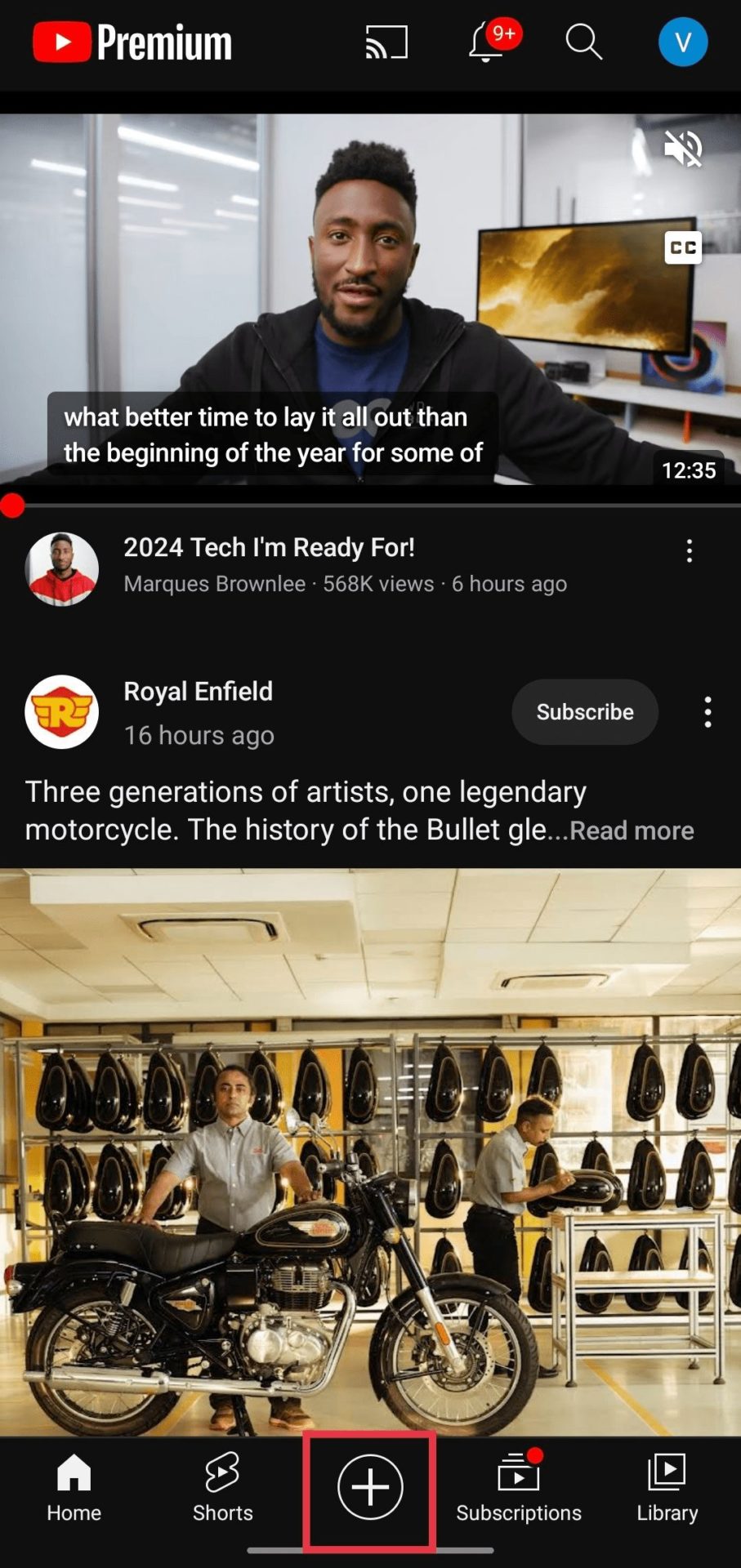This screenshot has width=741, height=1568.
Task: Open the Royal Enfield channel avatar
Action: [62, 712]
